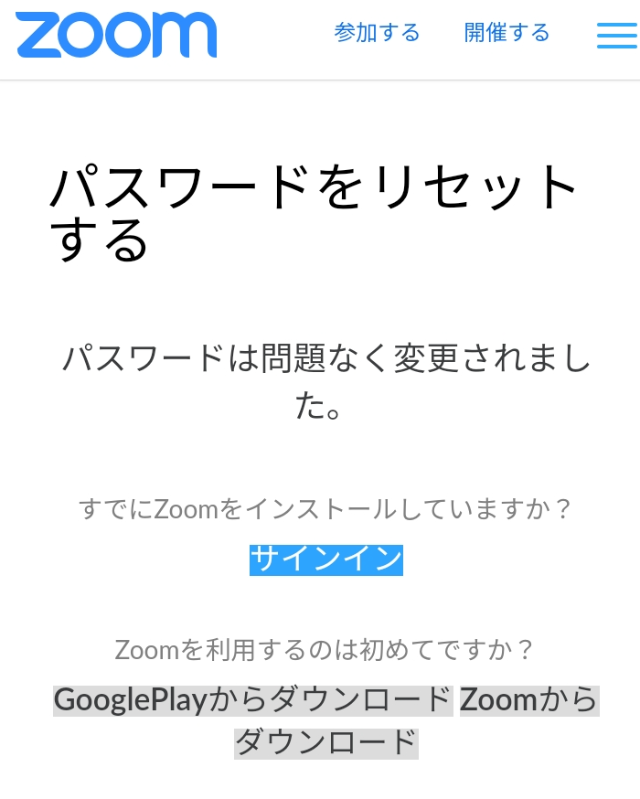Tap the 開催する link

507,33
